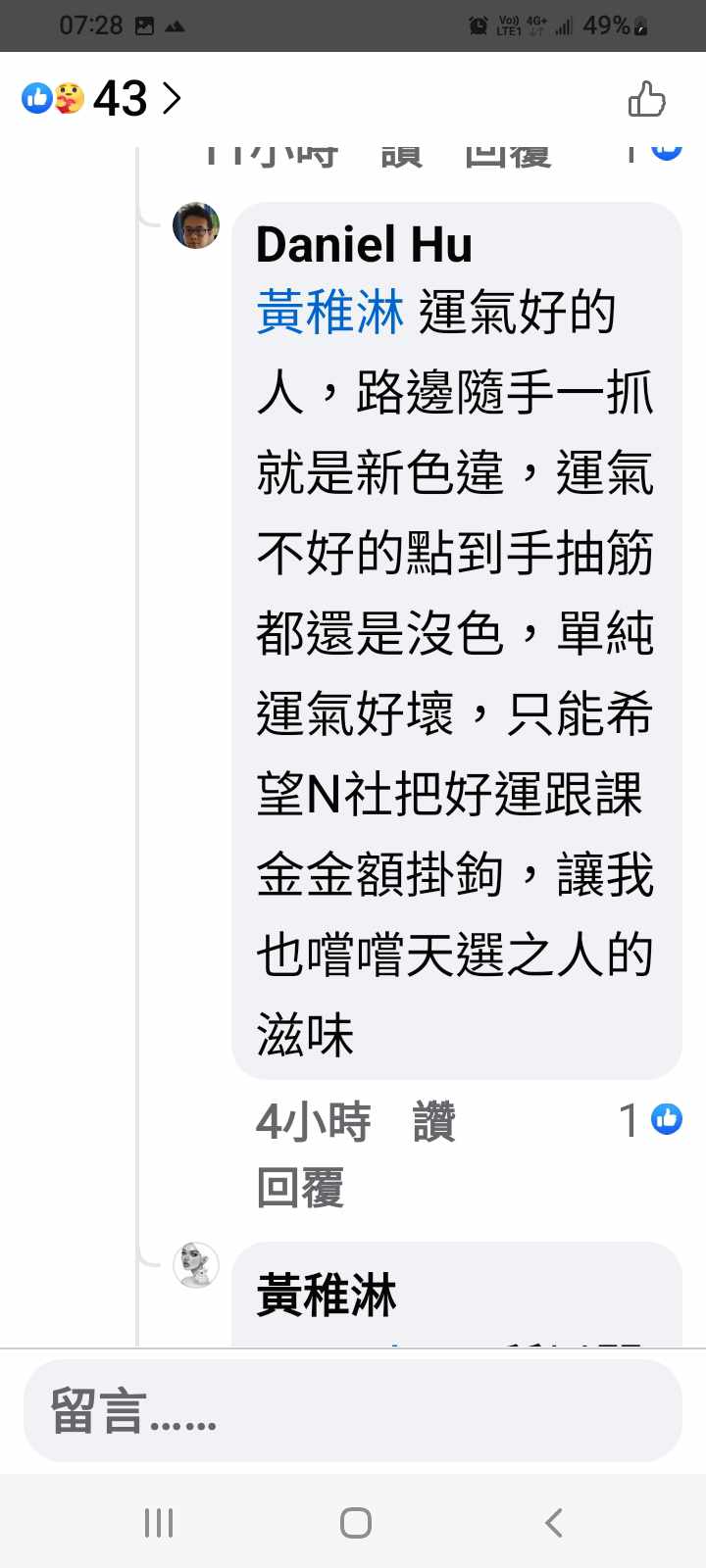
Task: Open 黃稚淋's profile from her comment name
Action: (327, 1296)
